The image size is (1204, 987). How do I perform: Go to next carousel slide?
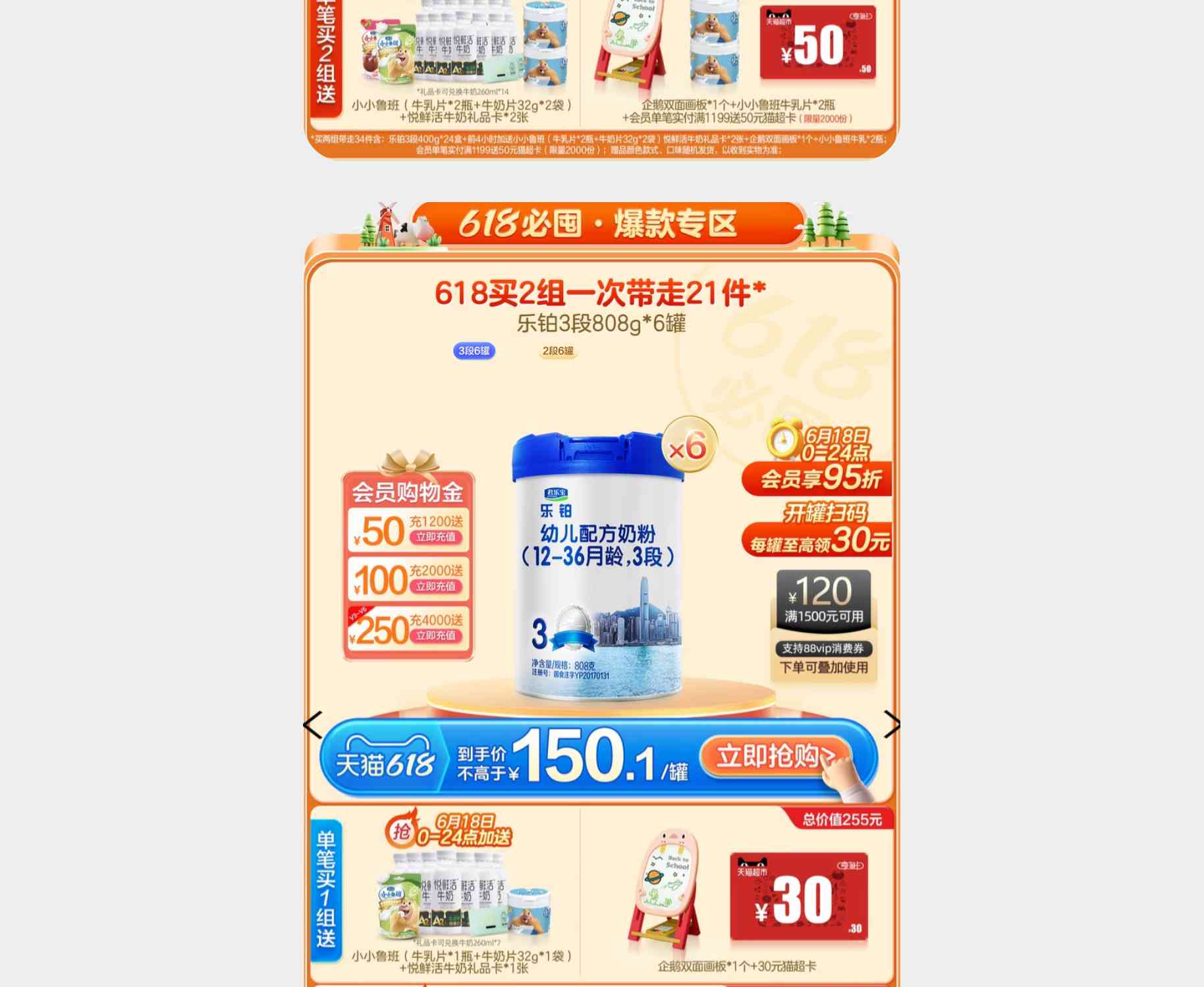click(x=891, y=724)
